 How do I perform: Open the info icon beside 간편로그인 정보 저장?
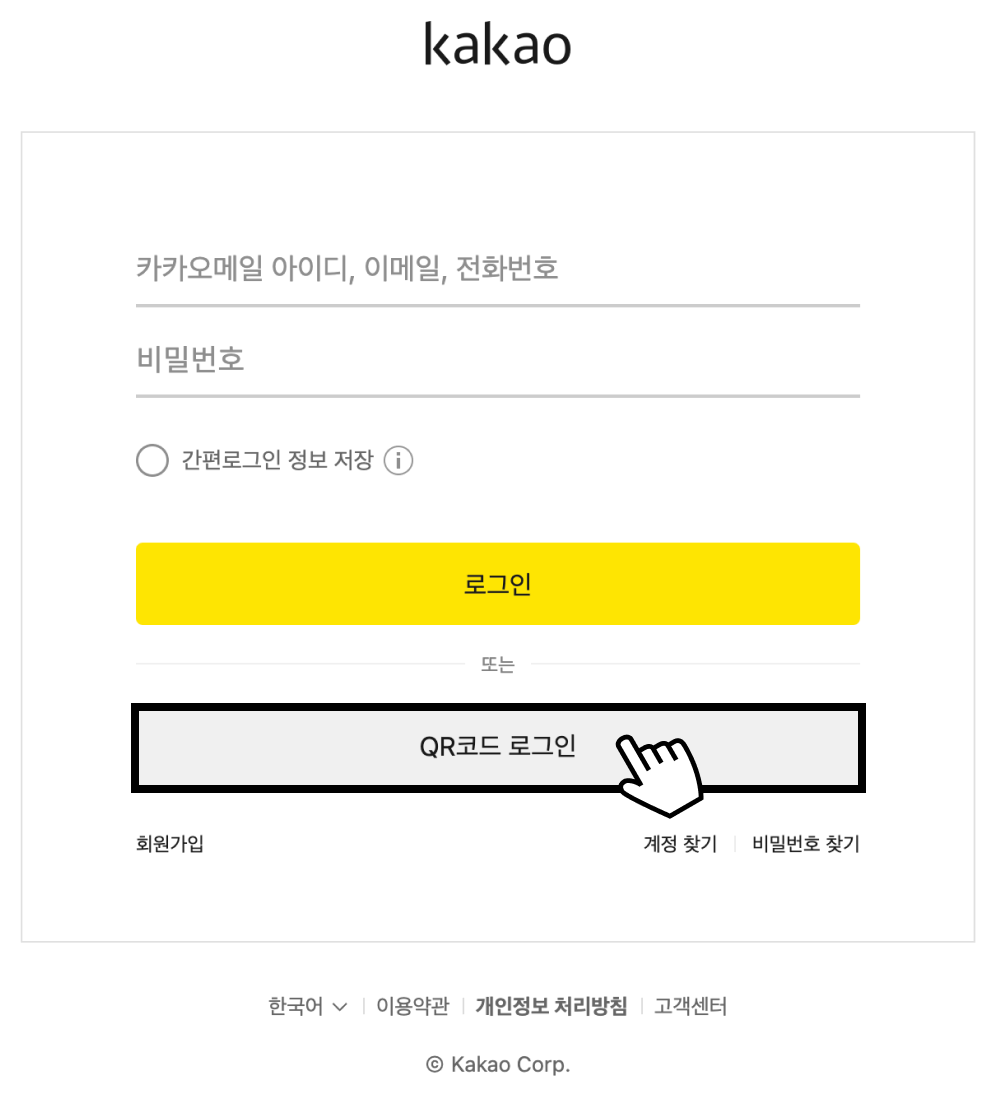[398, 461]
